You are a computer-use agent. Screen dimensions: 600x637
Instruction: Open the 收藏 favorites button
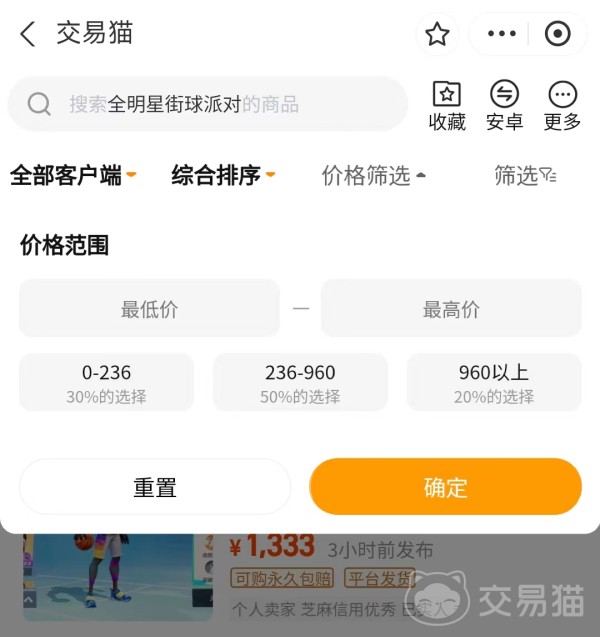447,106
